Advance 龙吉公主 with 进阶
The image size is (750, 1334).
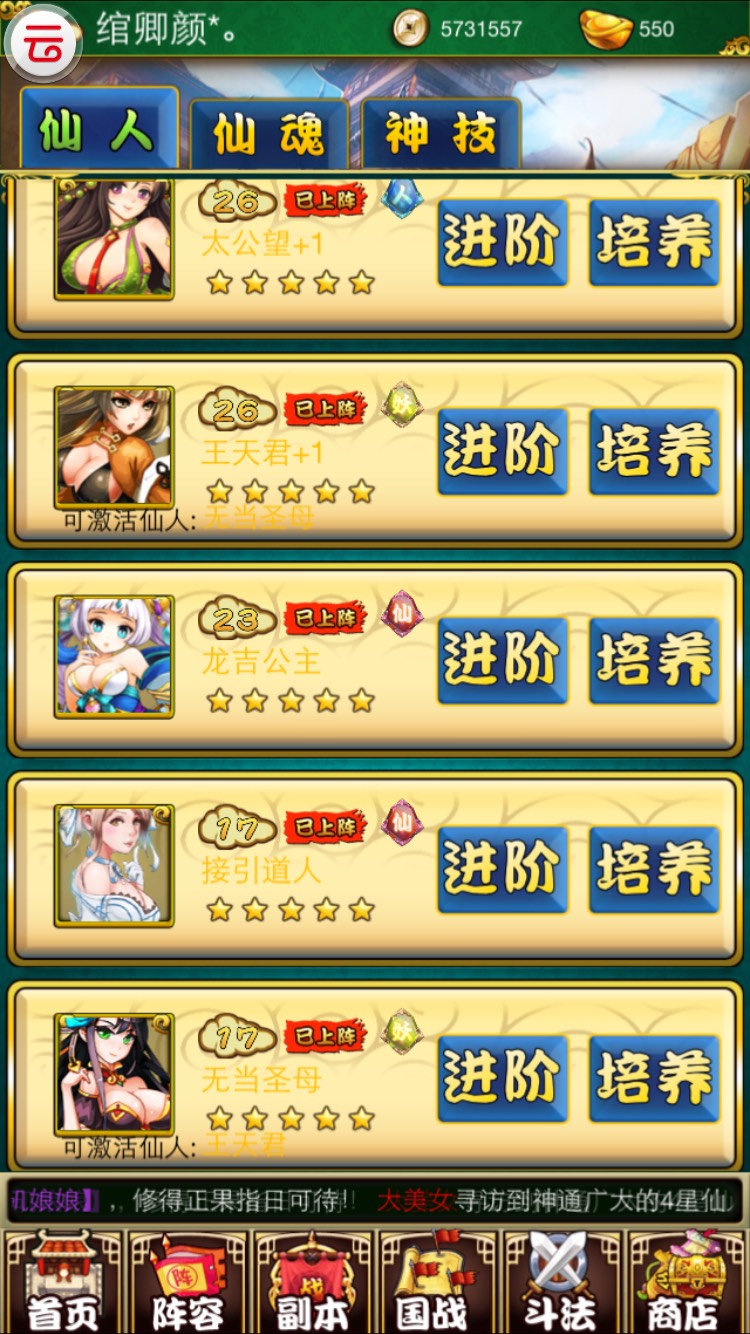(502, 660)
